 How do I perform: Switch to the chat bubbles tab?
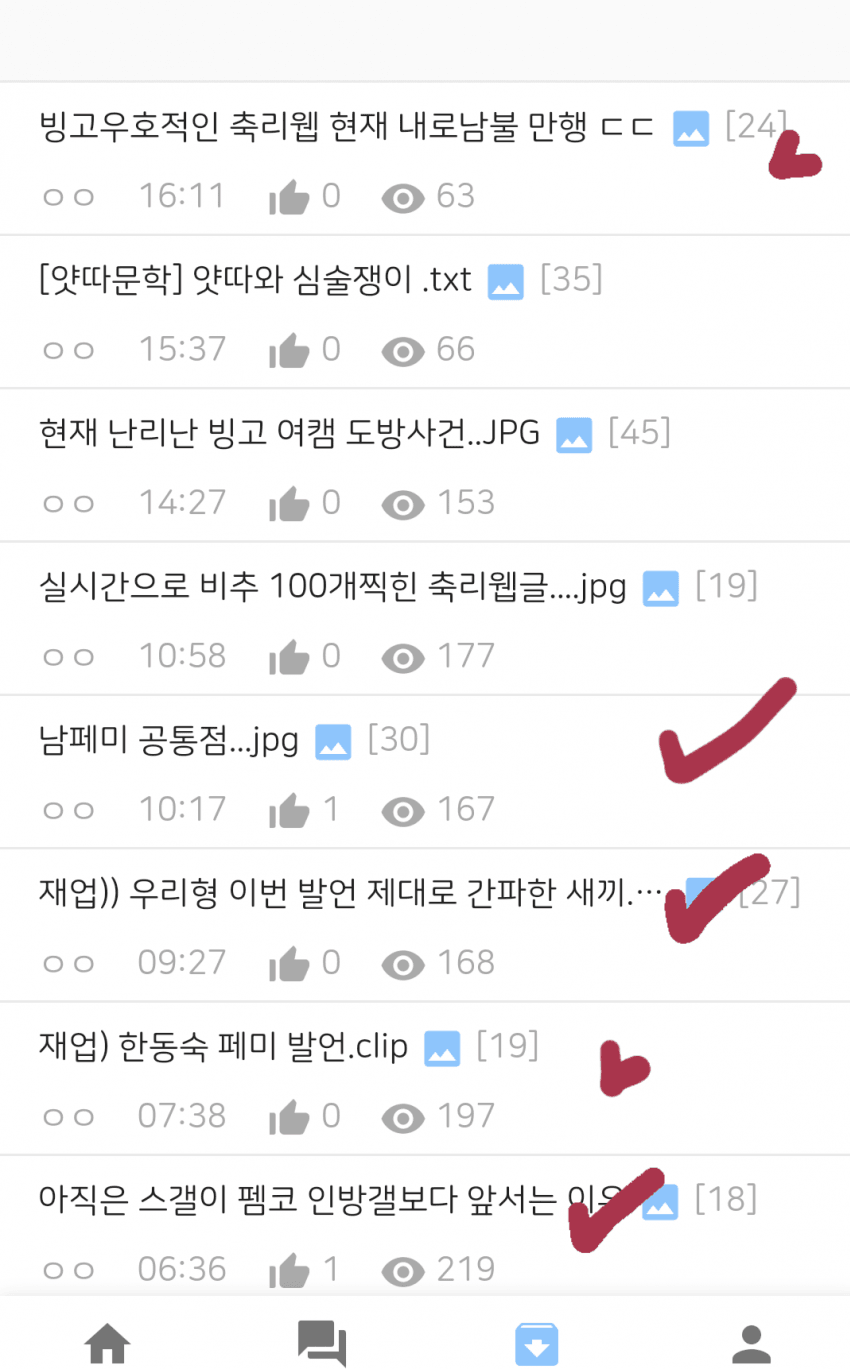pos(321,1342)
